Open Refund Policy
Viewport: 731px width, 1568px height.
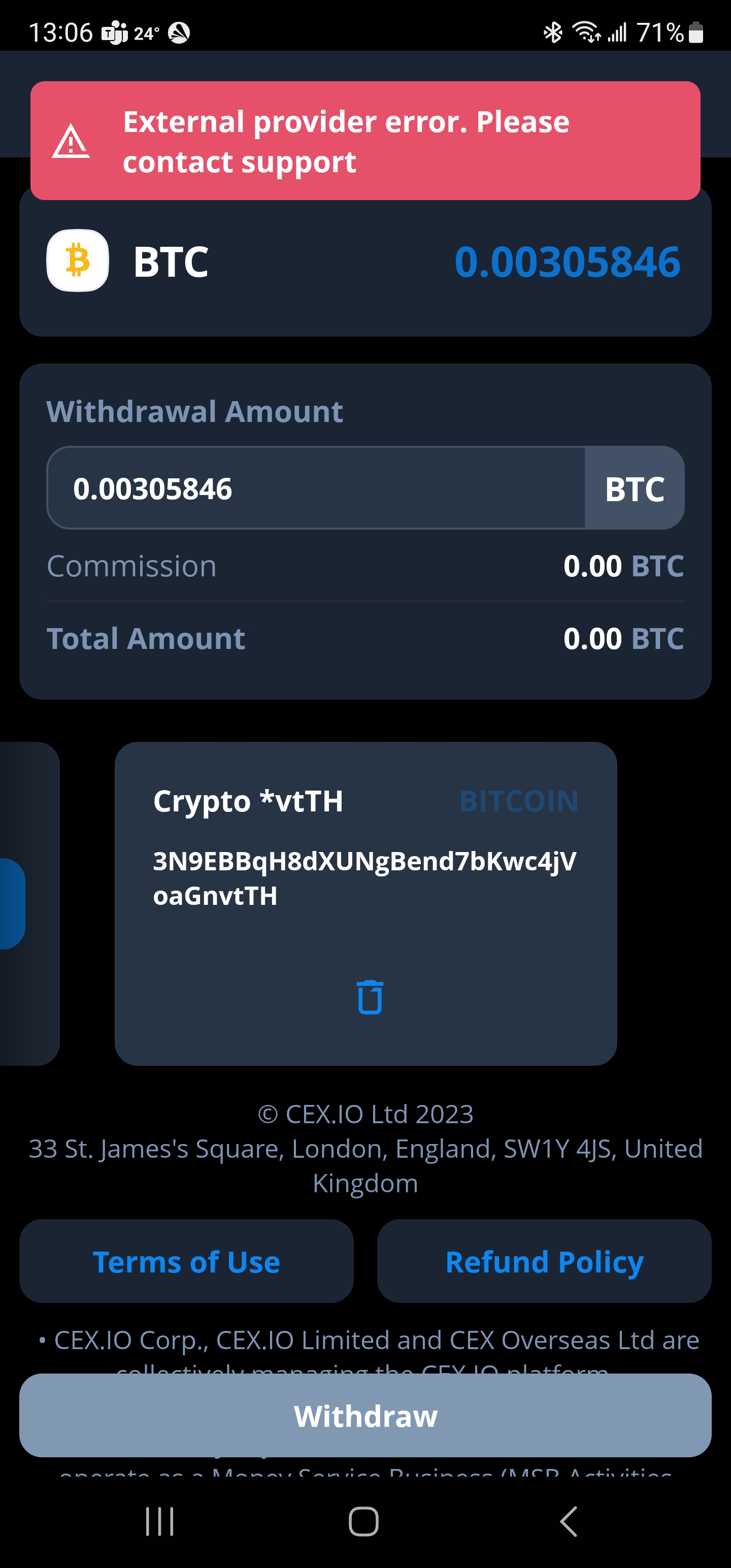(x=544, y=1261)
